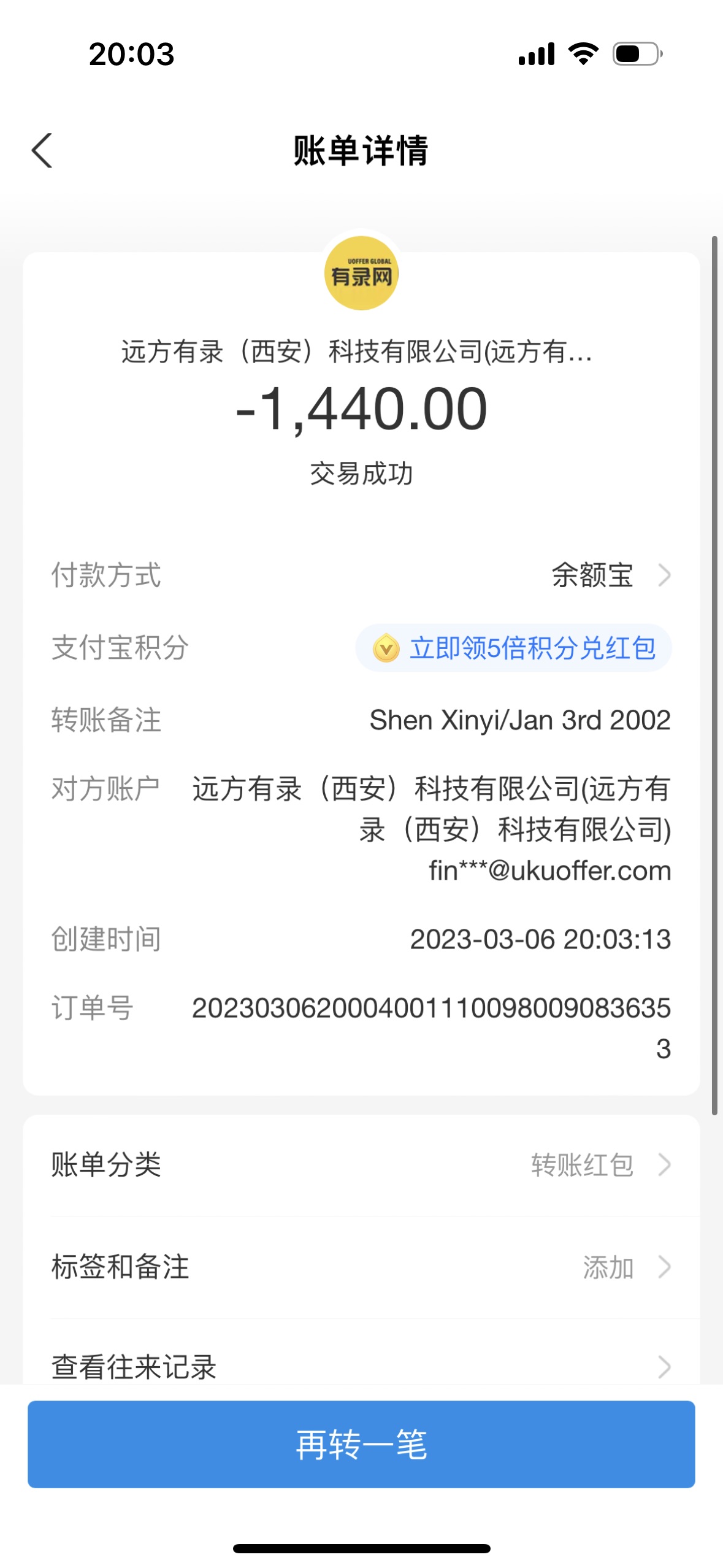The height and width of the screenshot is (1568, 723).
Task: Claim the 立即领5倍积分兑红包 offer
Action: click(514, 648)
